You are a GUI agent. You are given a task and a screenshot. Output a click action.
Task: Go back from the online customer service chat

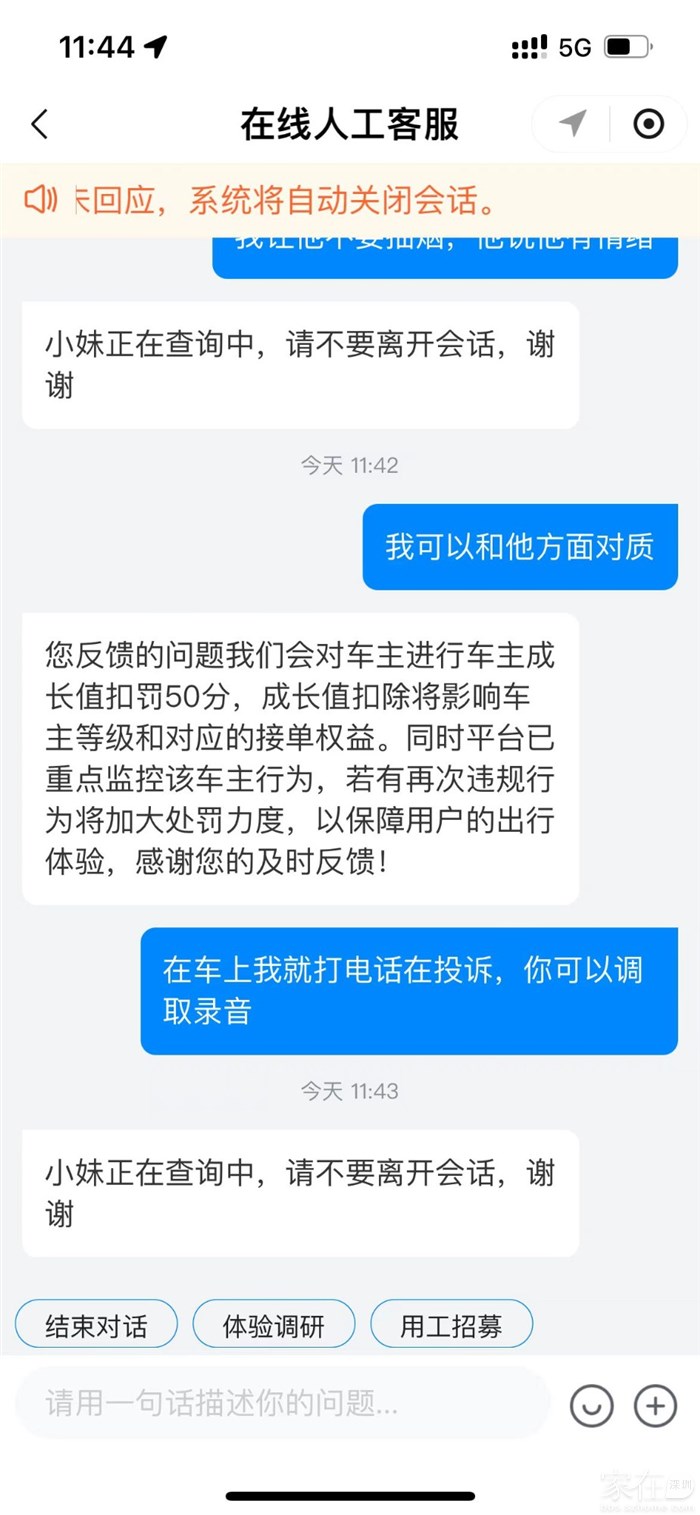tap(39, 125)
